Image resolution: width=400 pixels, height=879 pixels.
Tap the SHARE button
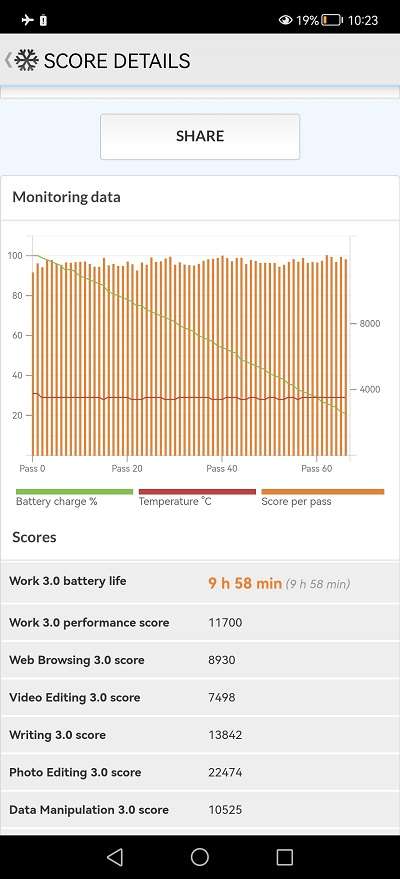pos(200,137)
